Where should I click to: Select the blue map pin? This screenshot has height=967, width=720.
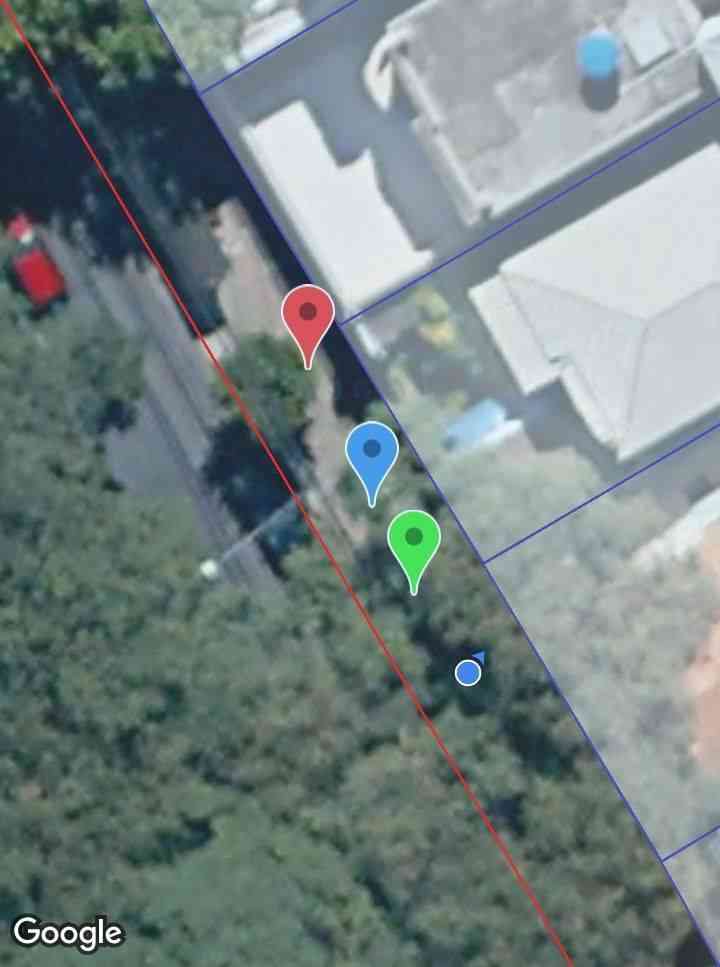click(x=372, y=453)
